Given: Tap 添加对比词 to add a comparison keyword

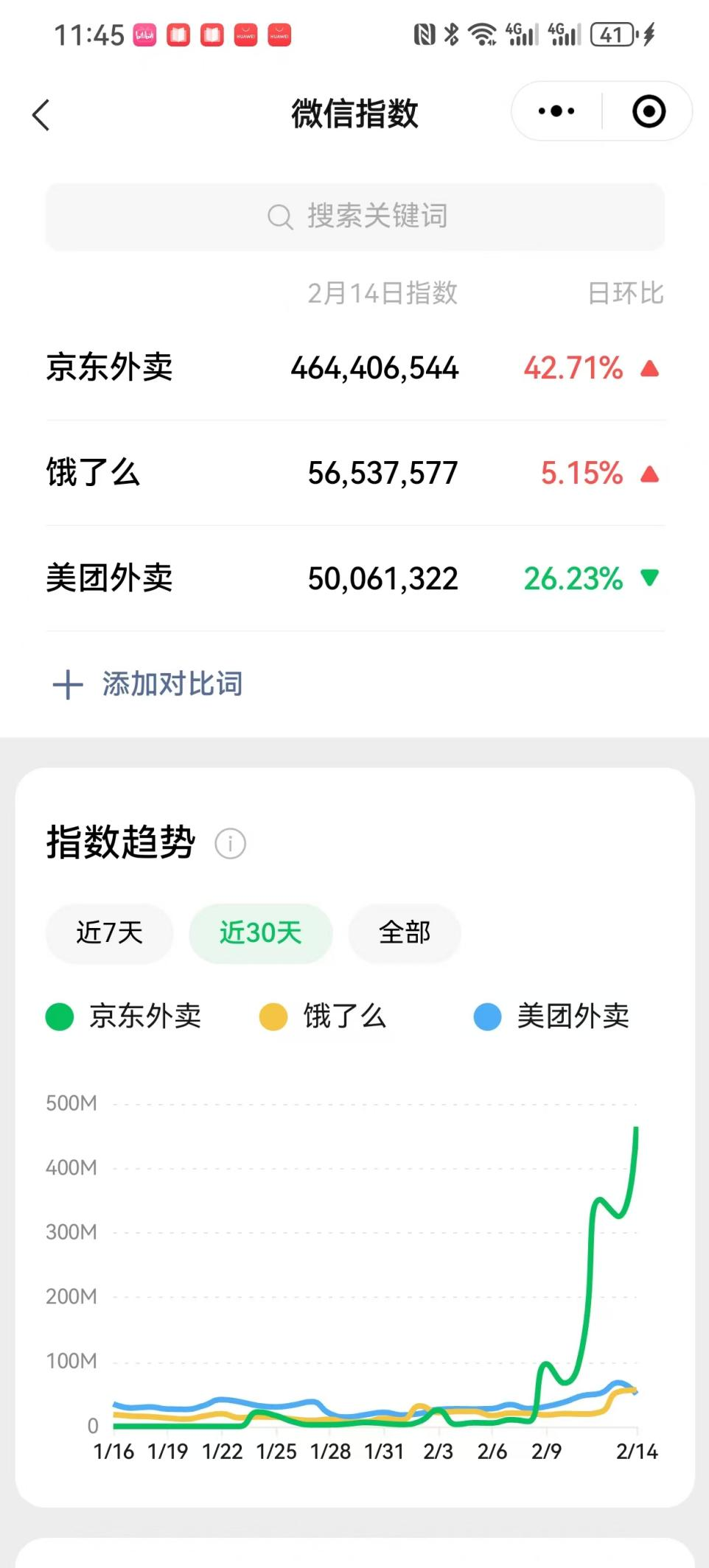Looking at the screenshot, I should (x=149, y=684).
